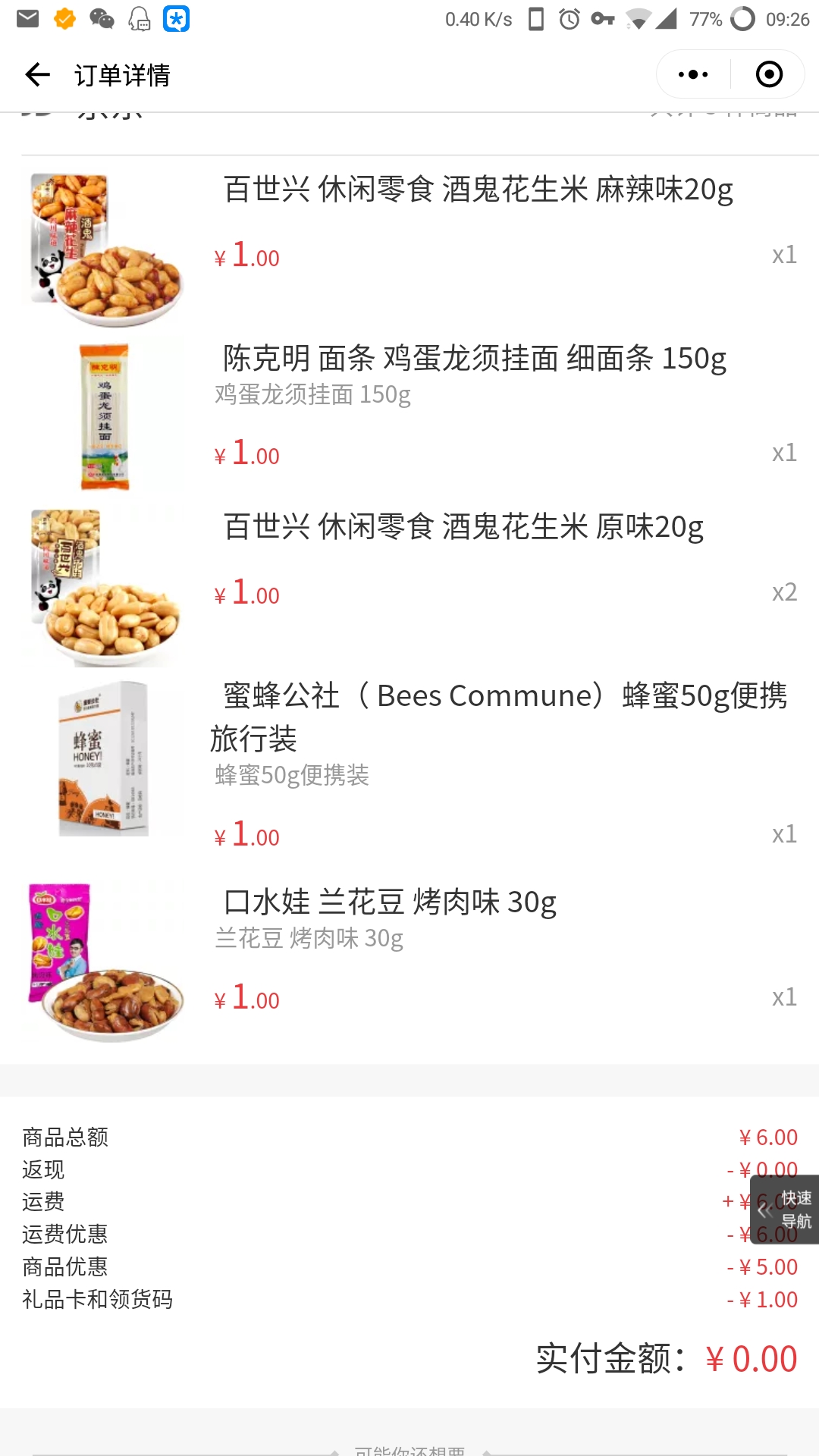Open 百世兴 酒鬼花生米 麻辣味20g product

tap(478, 190)
